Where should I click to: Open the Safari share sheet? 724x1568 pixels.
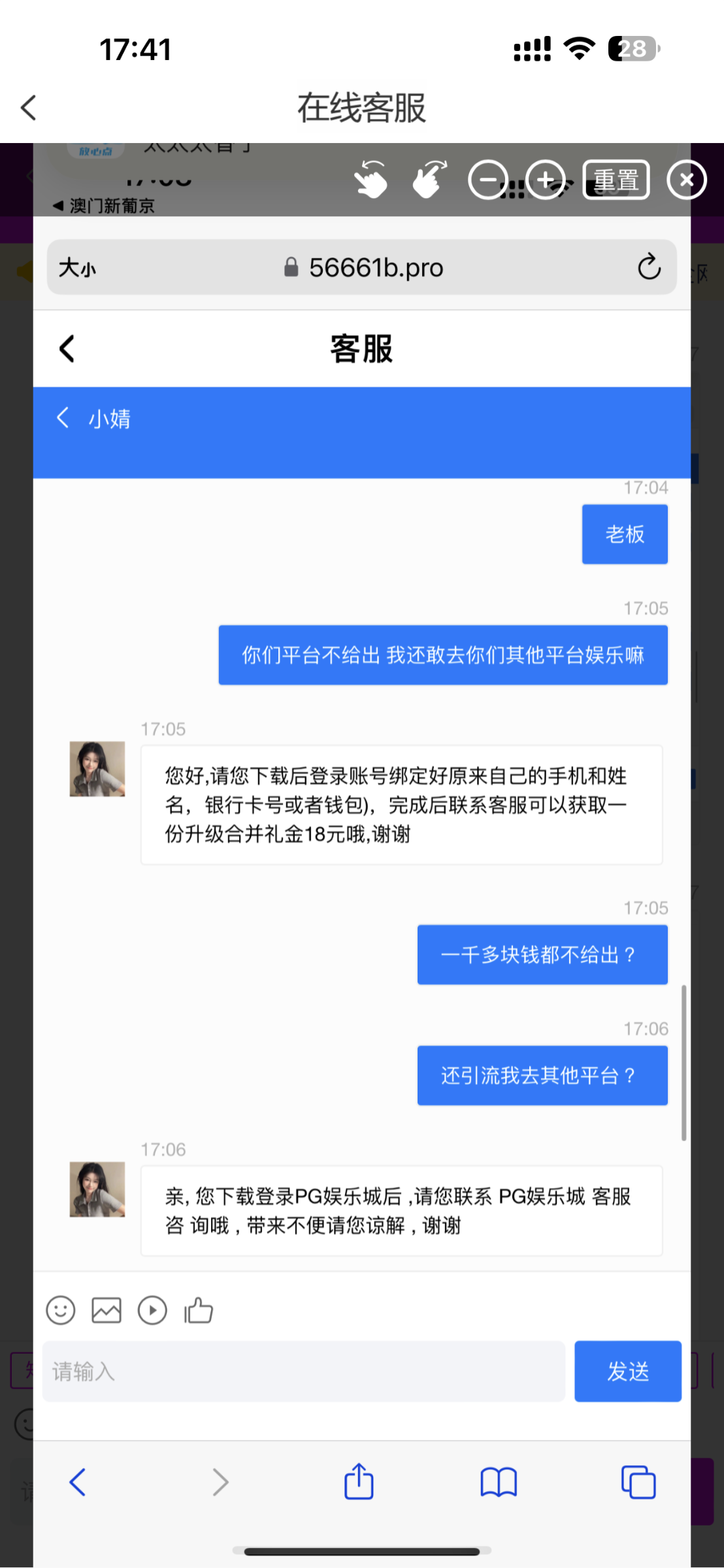point(358,1482)
